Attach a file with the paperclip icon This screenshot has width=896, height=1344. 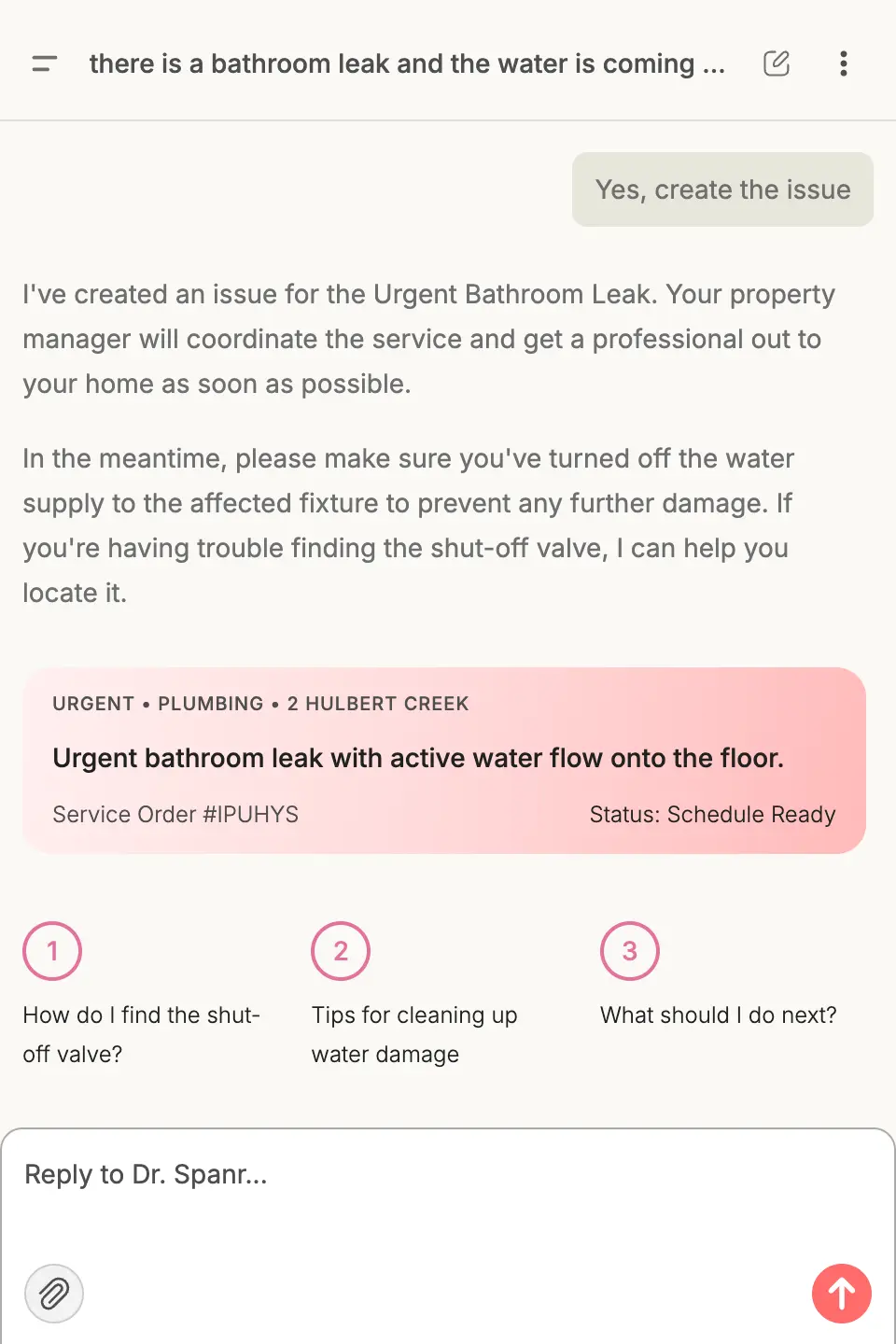point(54,1294)
